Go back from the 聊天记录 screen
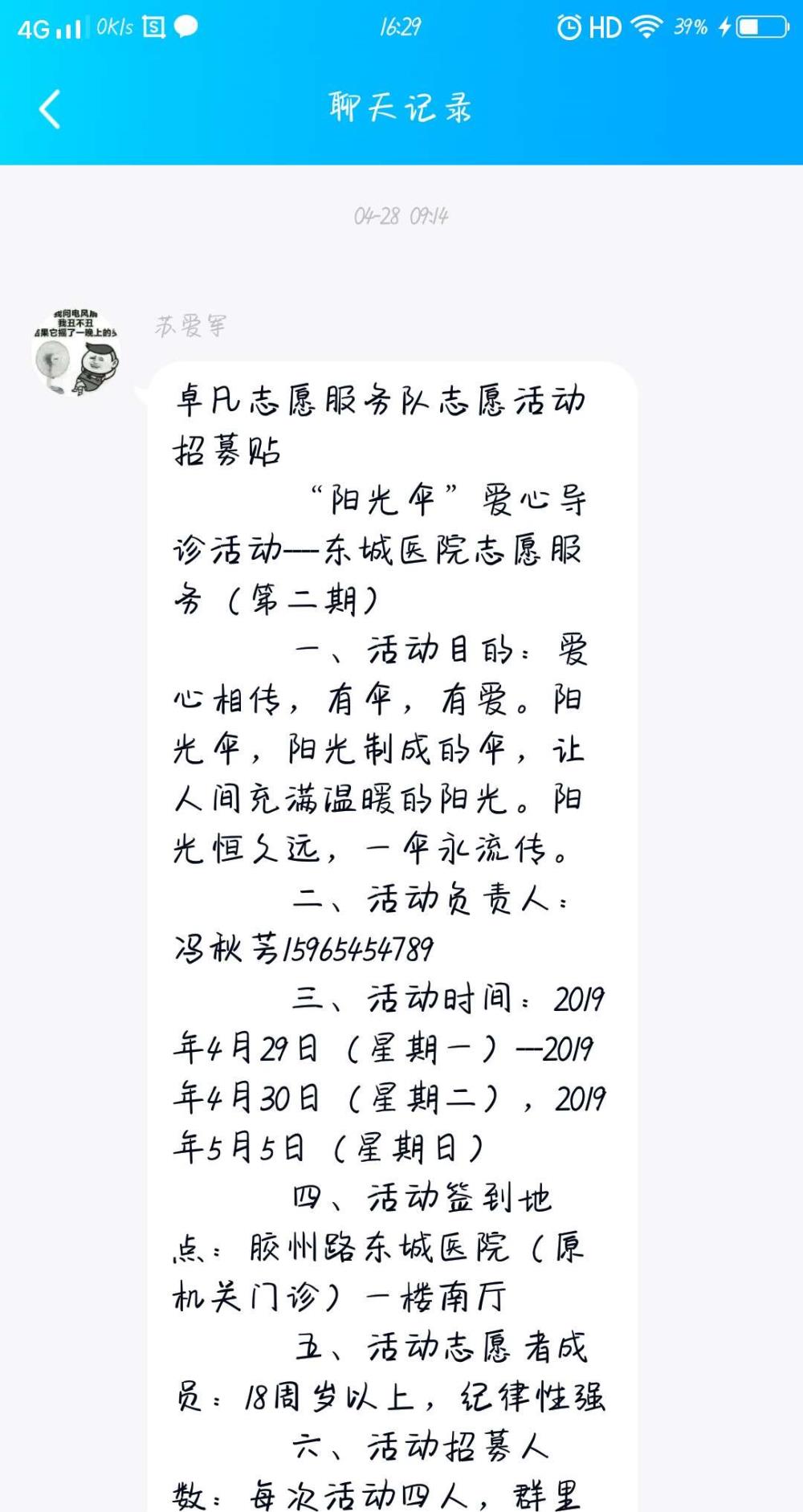803x1512 pixels. (x=50, y=109)
